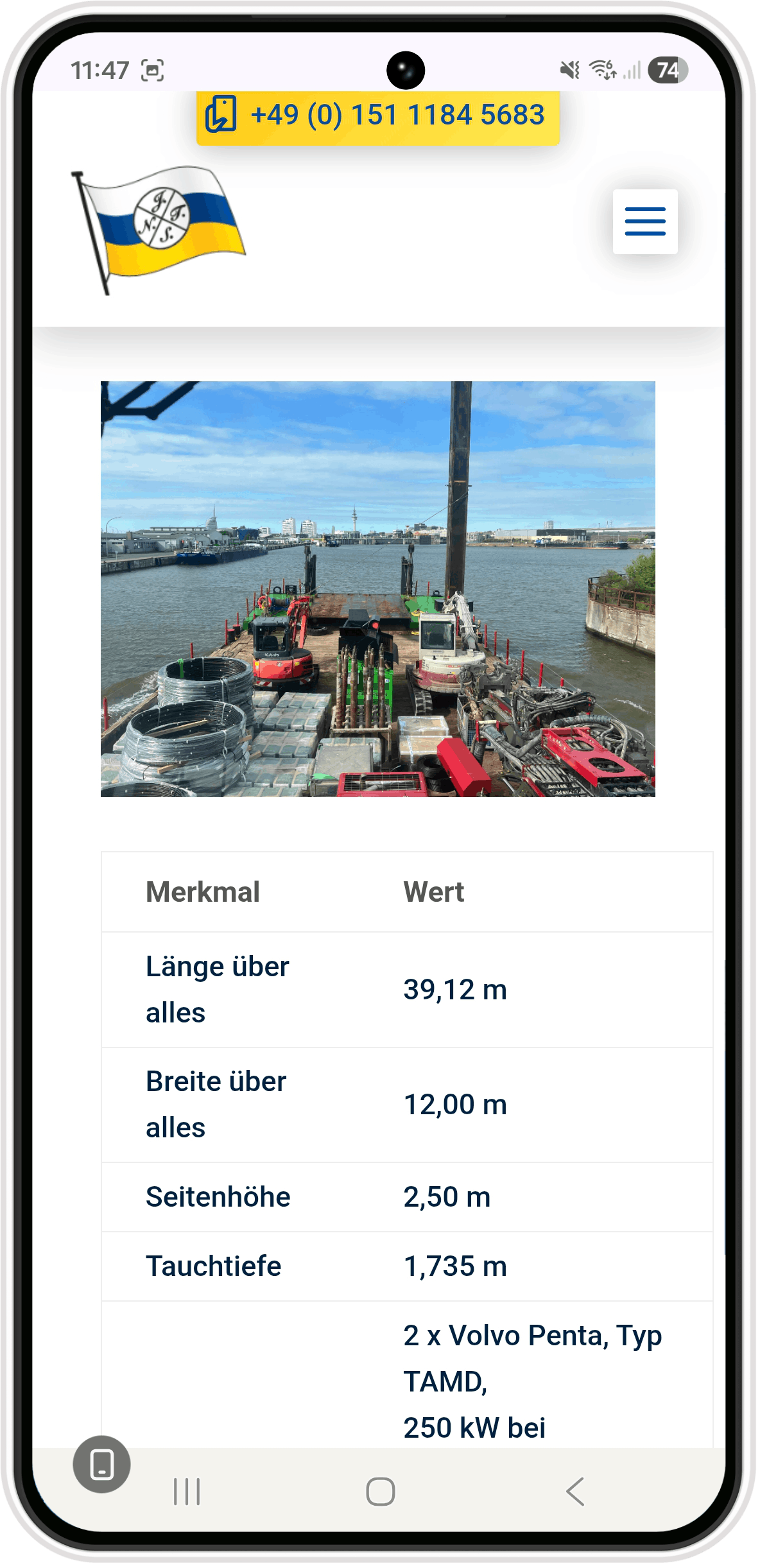Screen dimensions: 760x1568
Task: Tap the flag logo to go home
Action: [158, 228]
